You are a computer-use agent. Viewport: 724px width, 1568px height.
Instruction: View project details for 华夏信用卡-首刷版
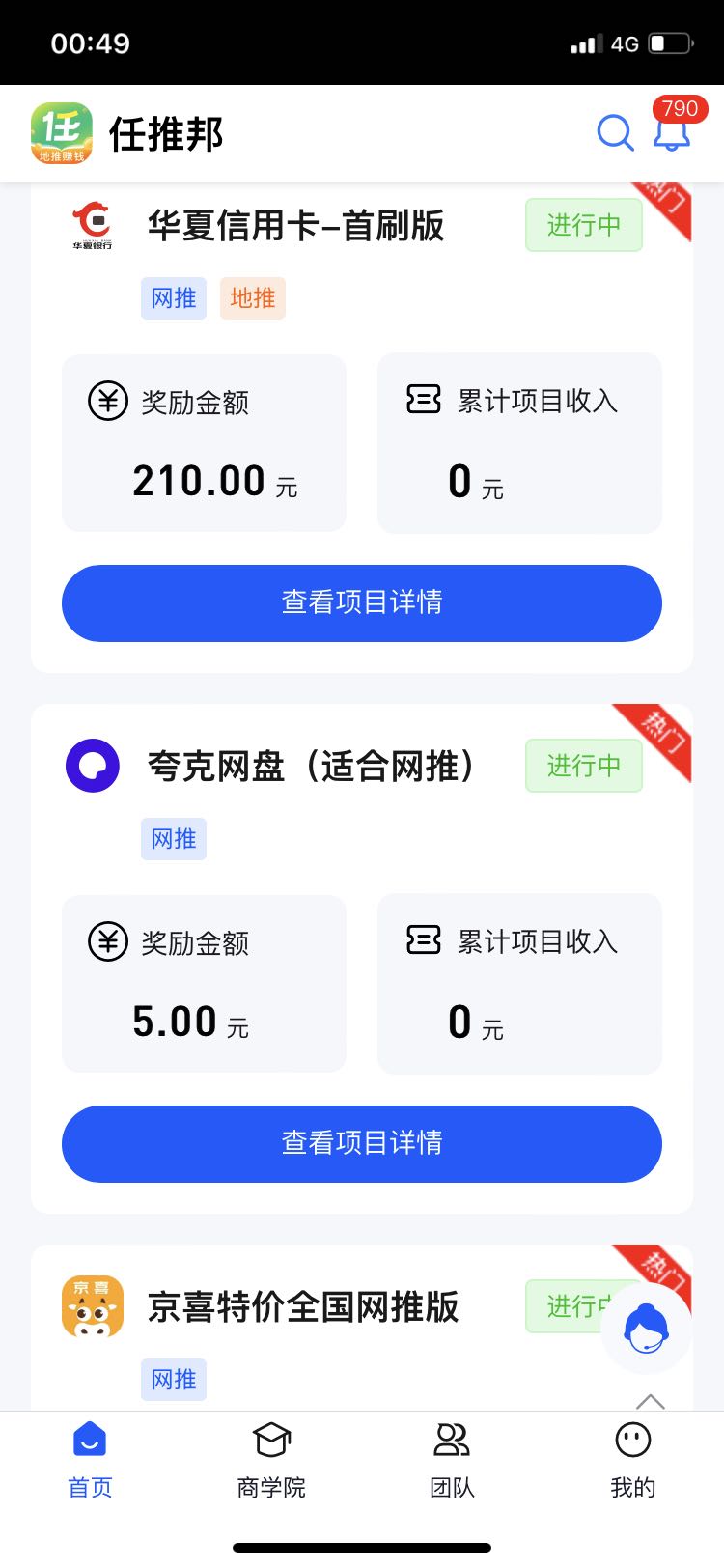pyautogui.click(x=362, y=603)
